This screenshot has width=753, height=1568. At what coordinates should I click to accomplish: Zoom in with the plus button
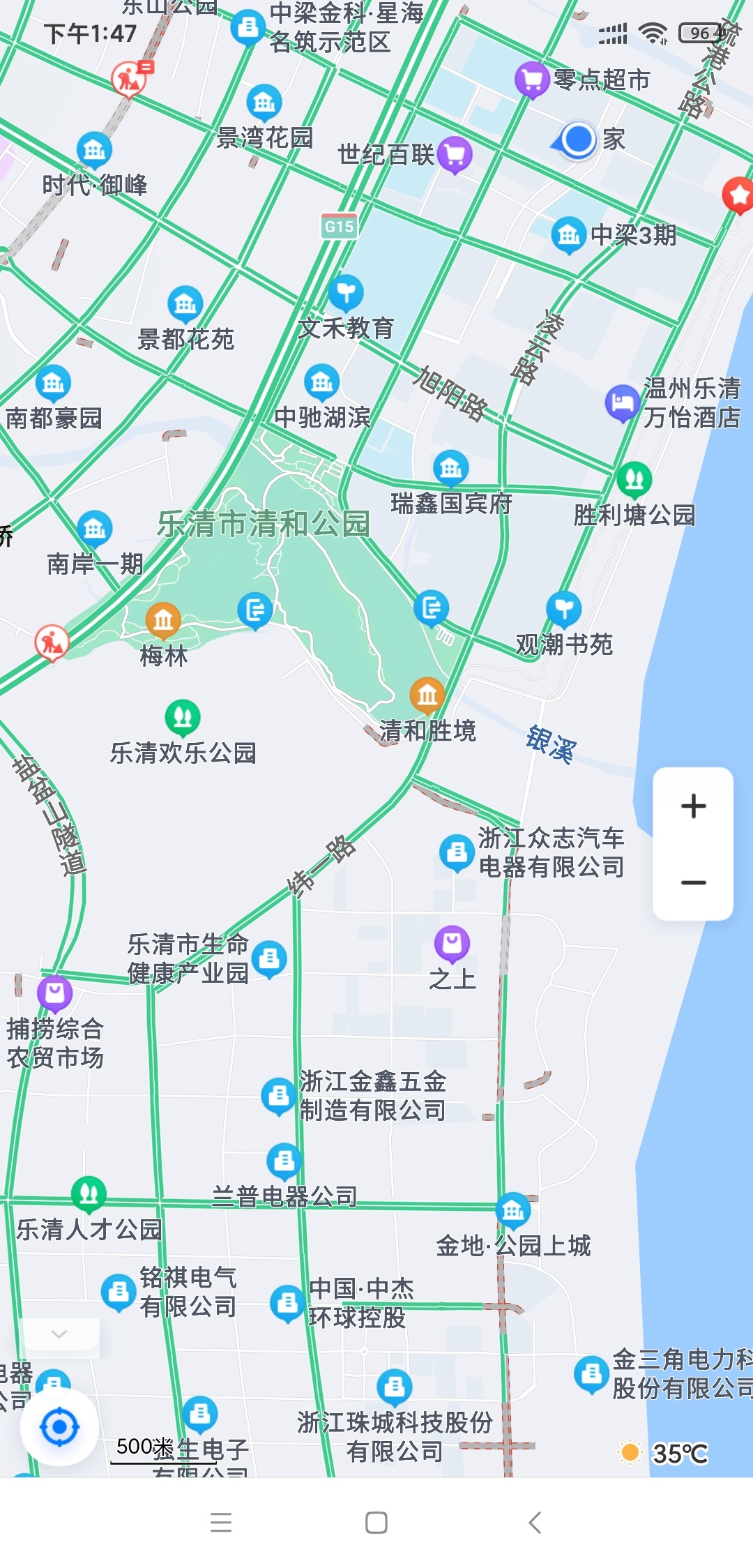pos(693,806)
